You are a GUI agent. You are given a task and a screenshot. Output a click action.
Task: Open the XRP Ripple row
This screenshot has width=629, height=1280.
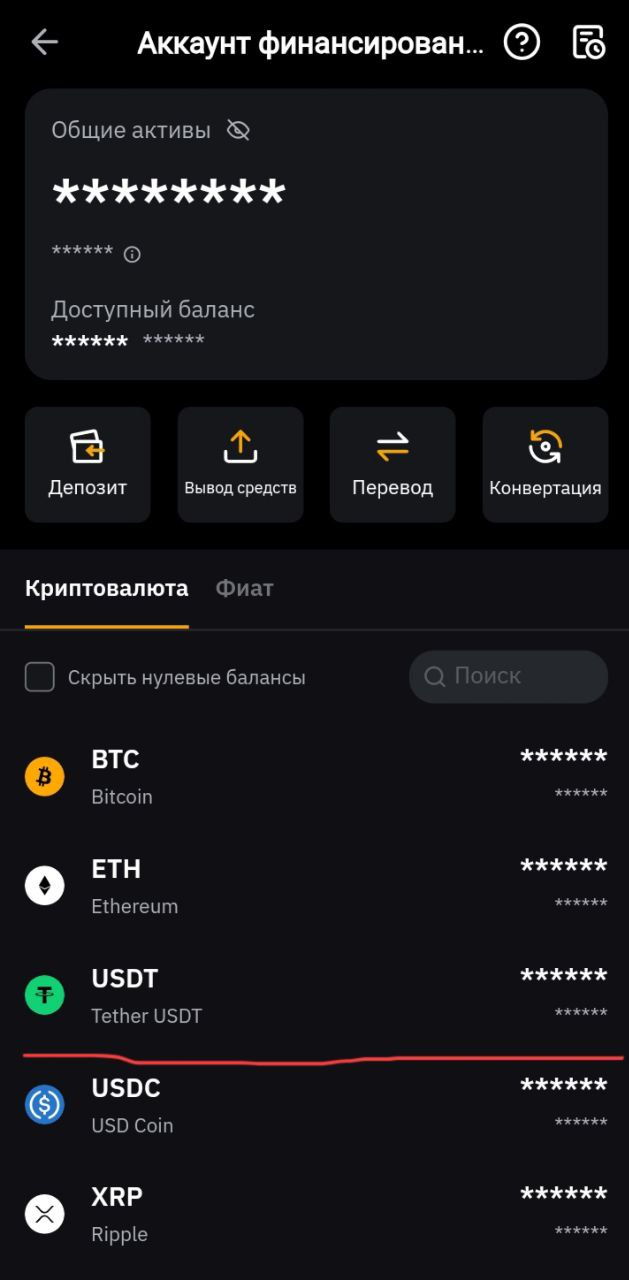314,1214
